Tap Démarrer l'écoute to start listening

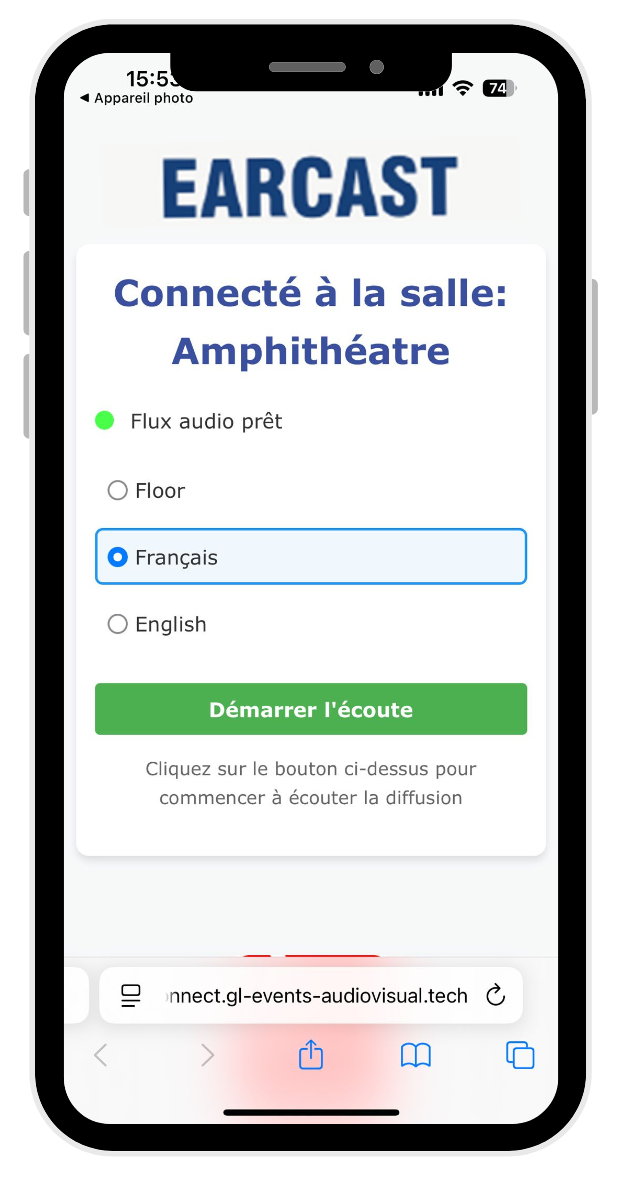[310, 710]
